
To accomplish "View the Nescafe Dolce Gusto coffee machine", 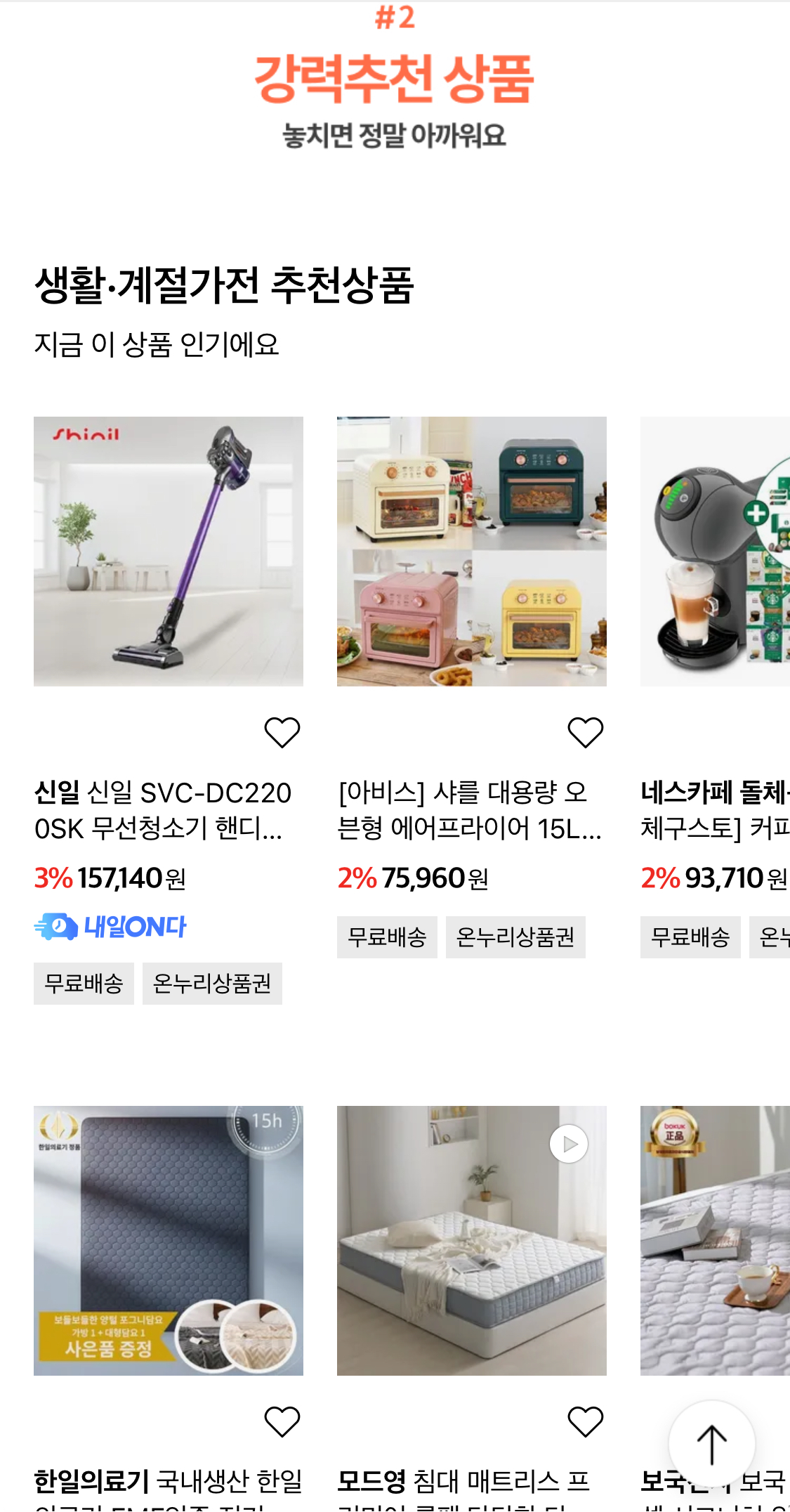I will pos(715,552).
